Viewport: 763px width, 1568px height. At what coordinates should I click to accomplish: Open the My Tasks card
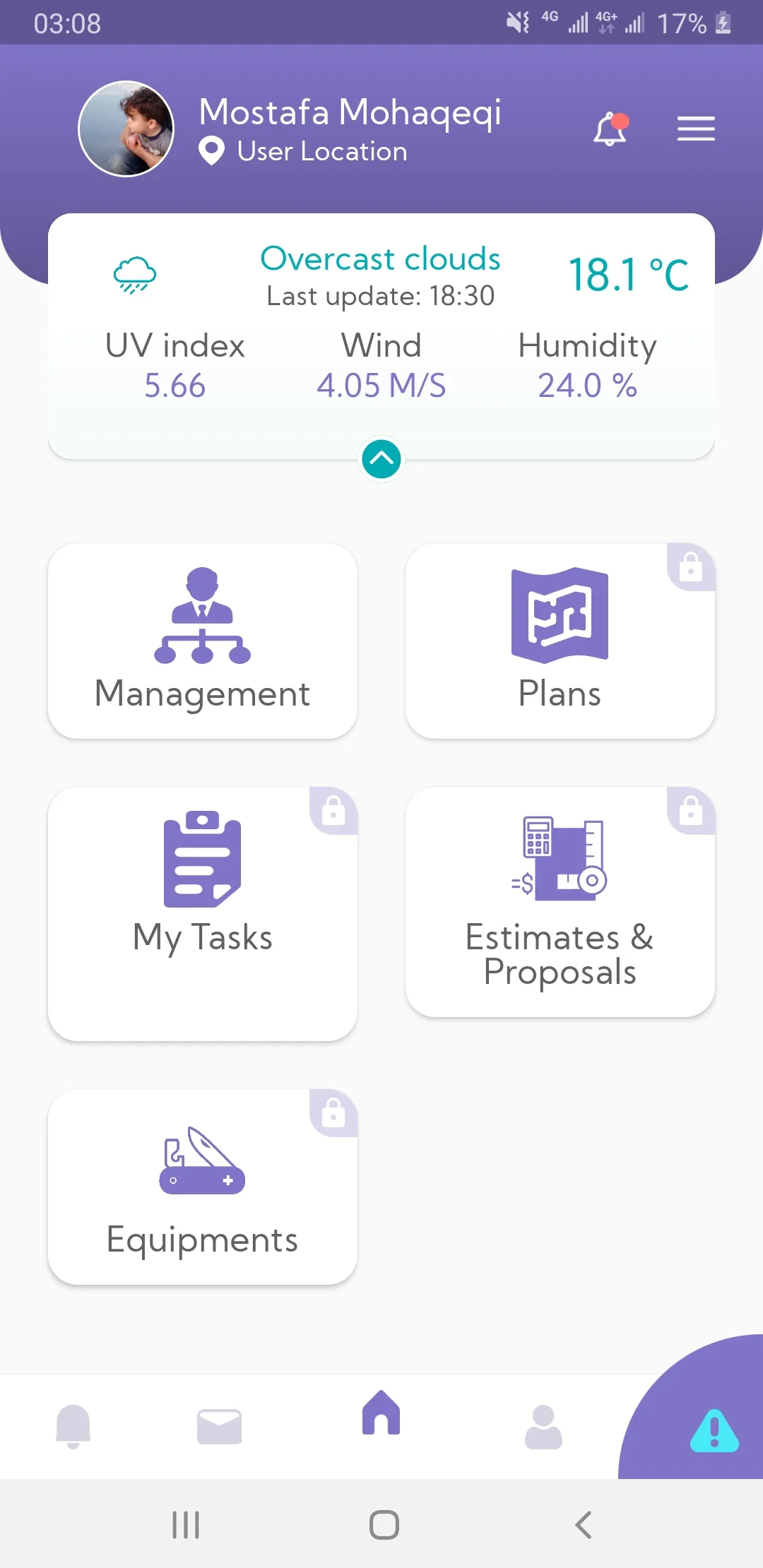pyautogui.click(x=203, y=913)
